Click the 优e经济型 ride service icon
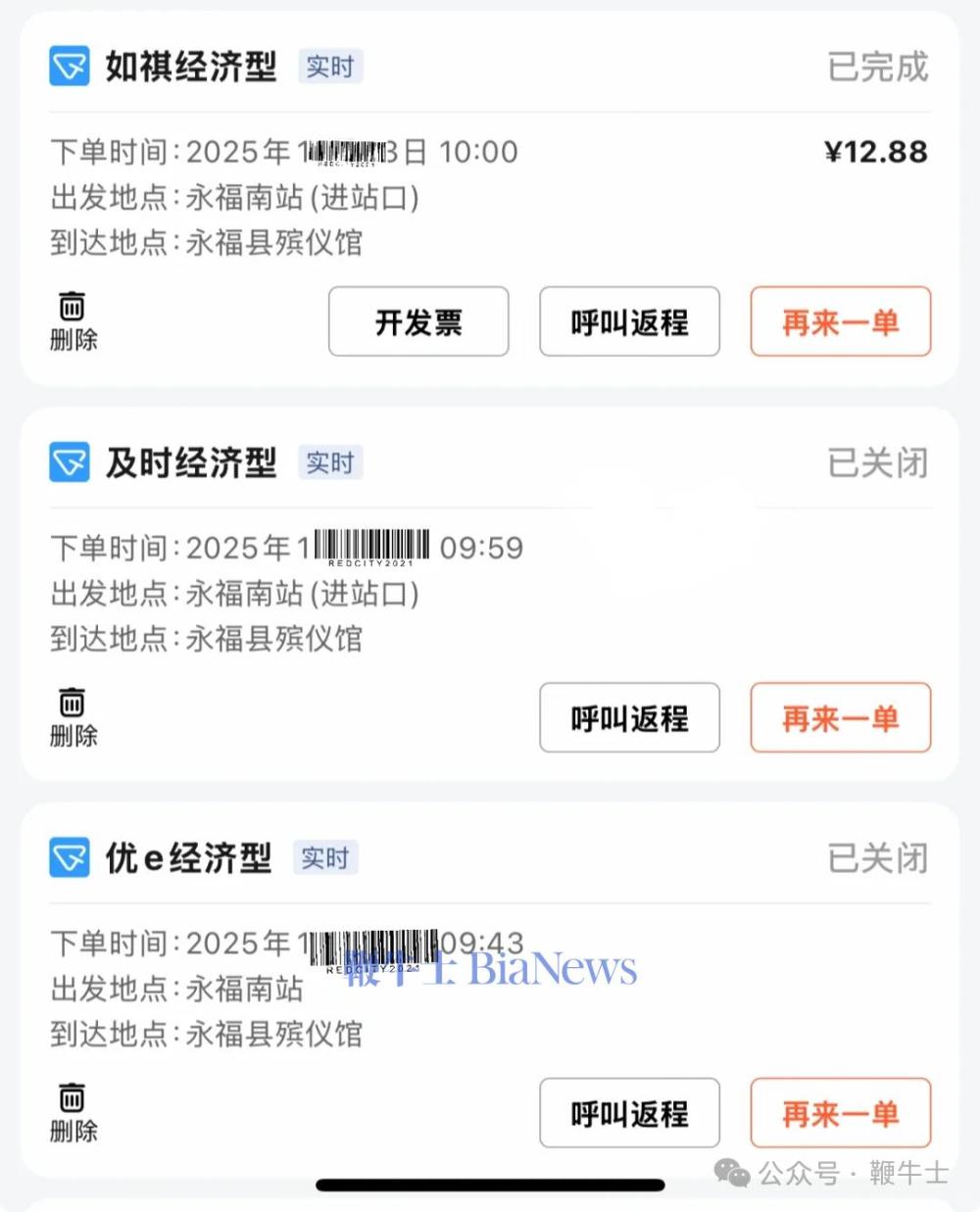Screen dimensions: 980x1212 (x=69, y=858)
